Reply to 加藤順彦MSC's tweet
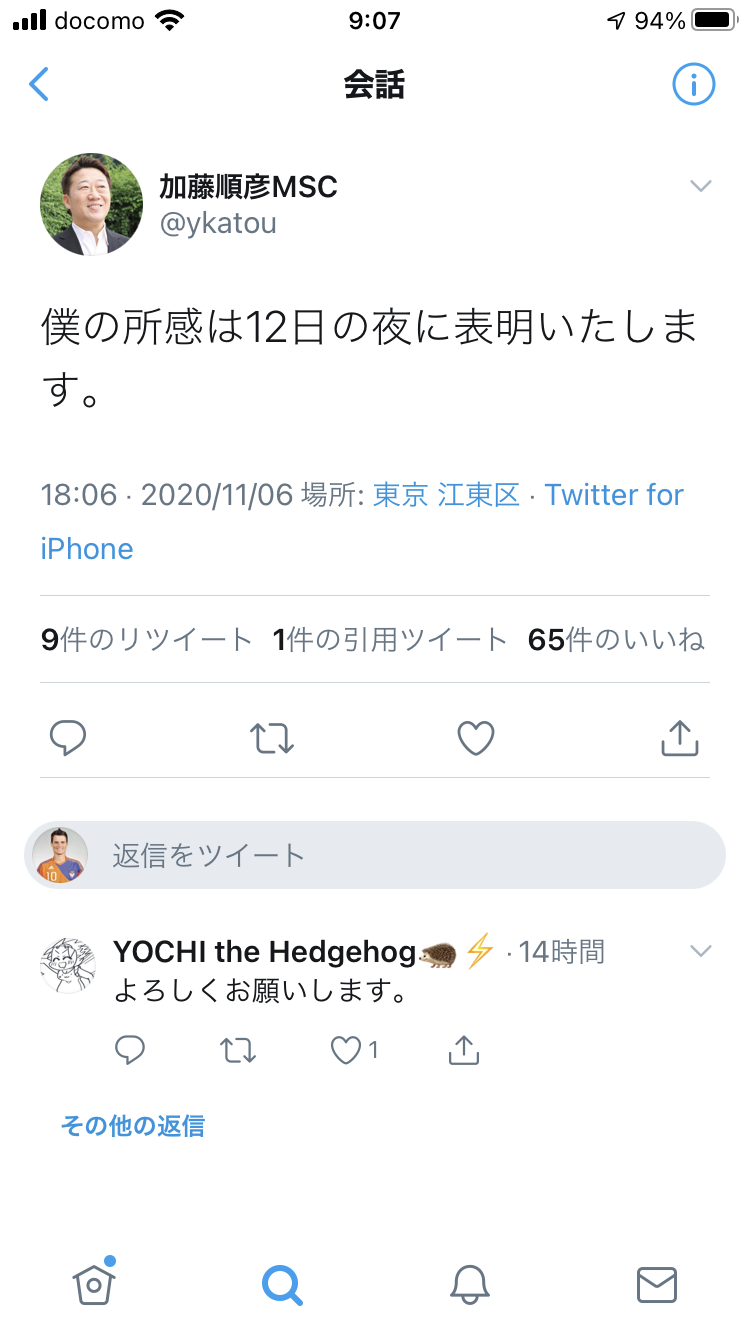750x1334 pixels. [x=68, y=738]
